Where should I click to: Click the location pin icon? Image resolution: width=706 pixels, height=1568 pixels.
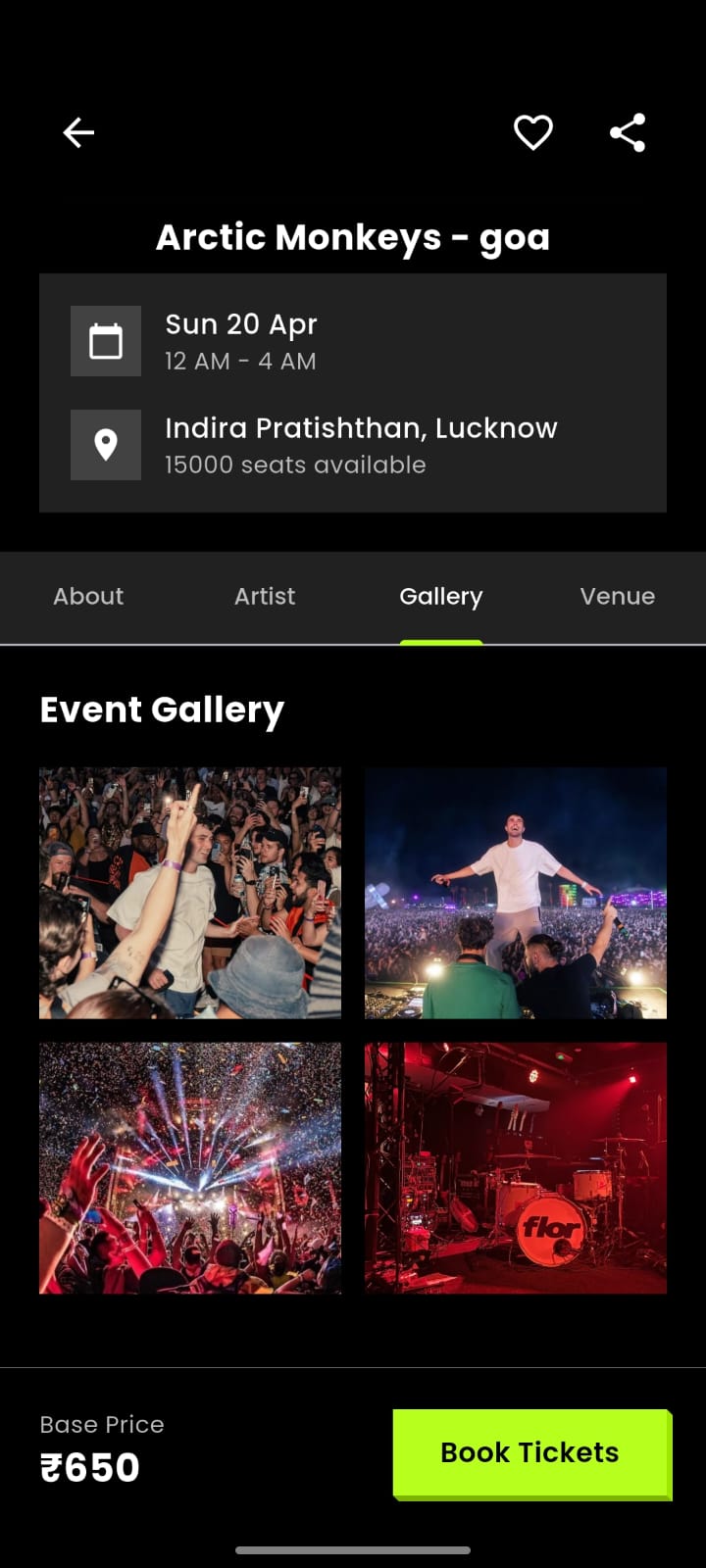click(106, 444)
